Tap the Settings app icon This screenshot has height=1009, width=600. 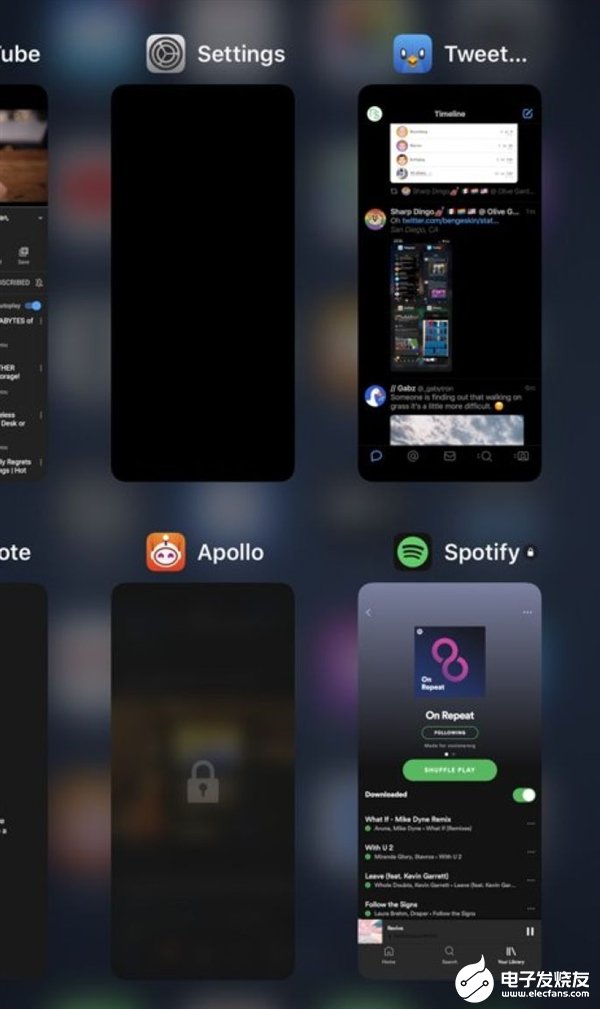[x=166, y=54]
